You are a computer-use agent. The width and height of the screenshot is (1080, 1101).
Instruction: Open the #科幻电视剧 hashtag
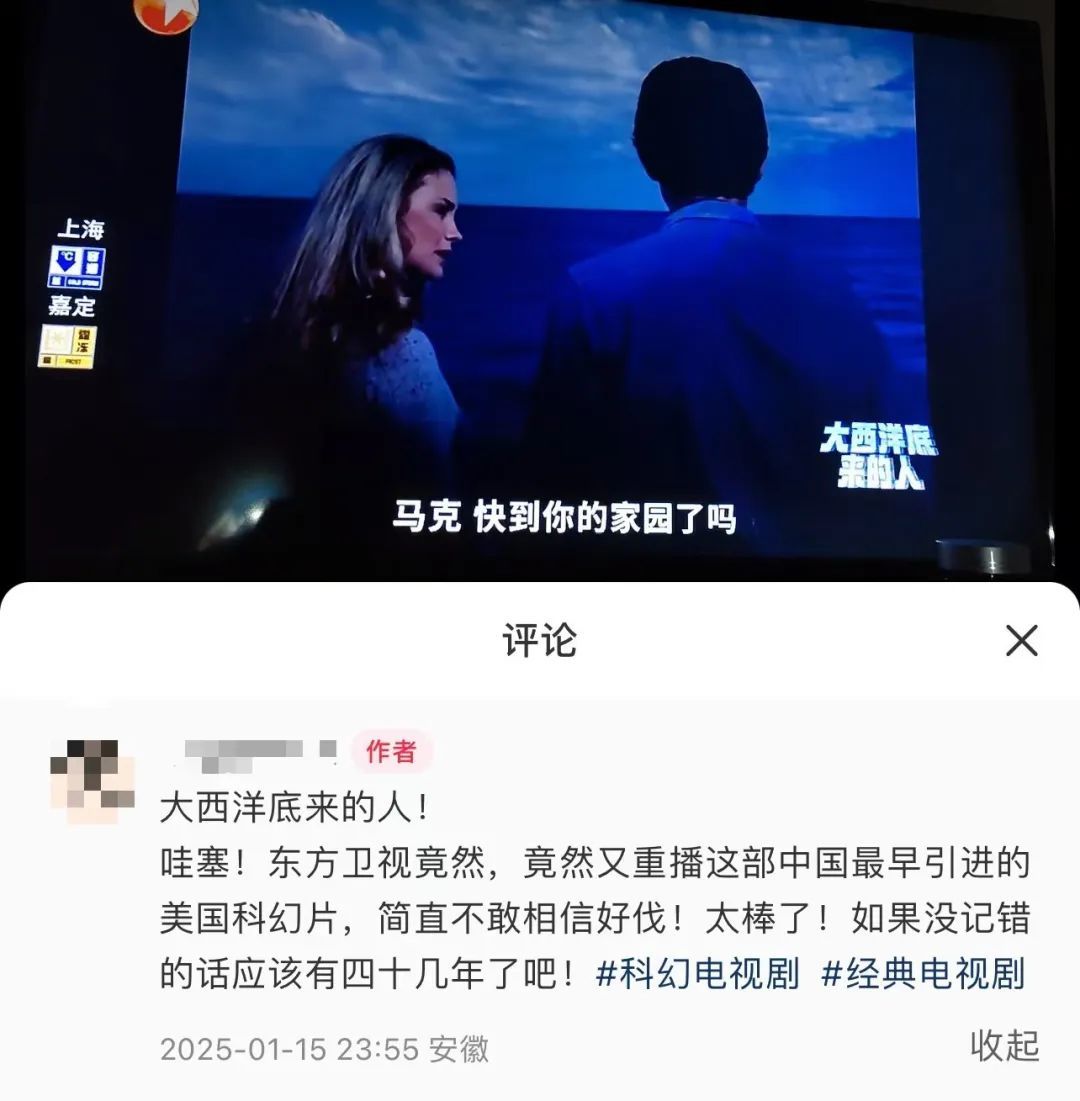point(697,973)
